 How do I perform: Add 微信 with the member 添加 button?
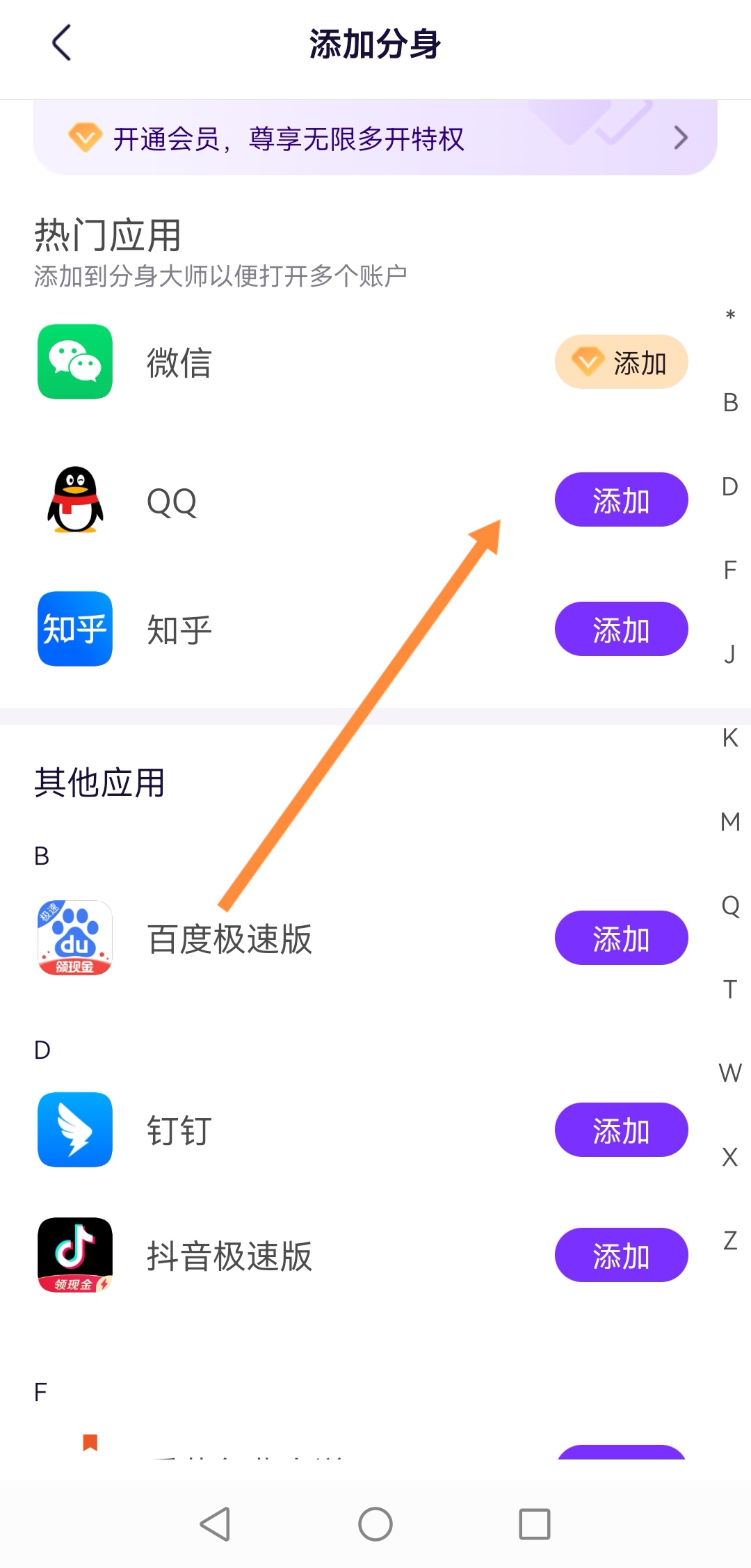click(x=621, y=362)
